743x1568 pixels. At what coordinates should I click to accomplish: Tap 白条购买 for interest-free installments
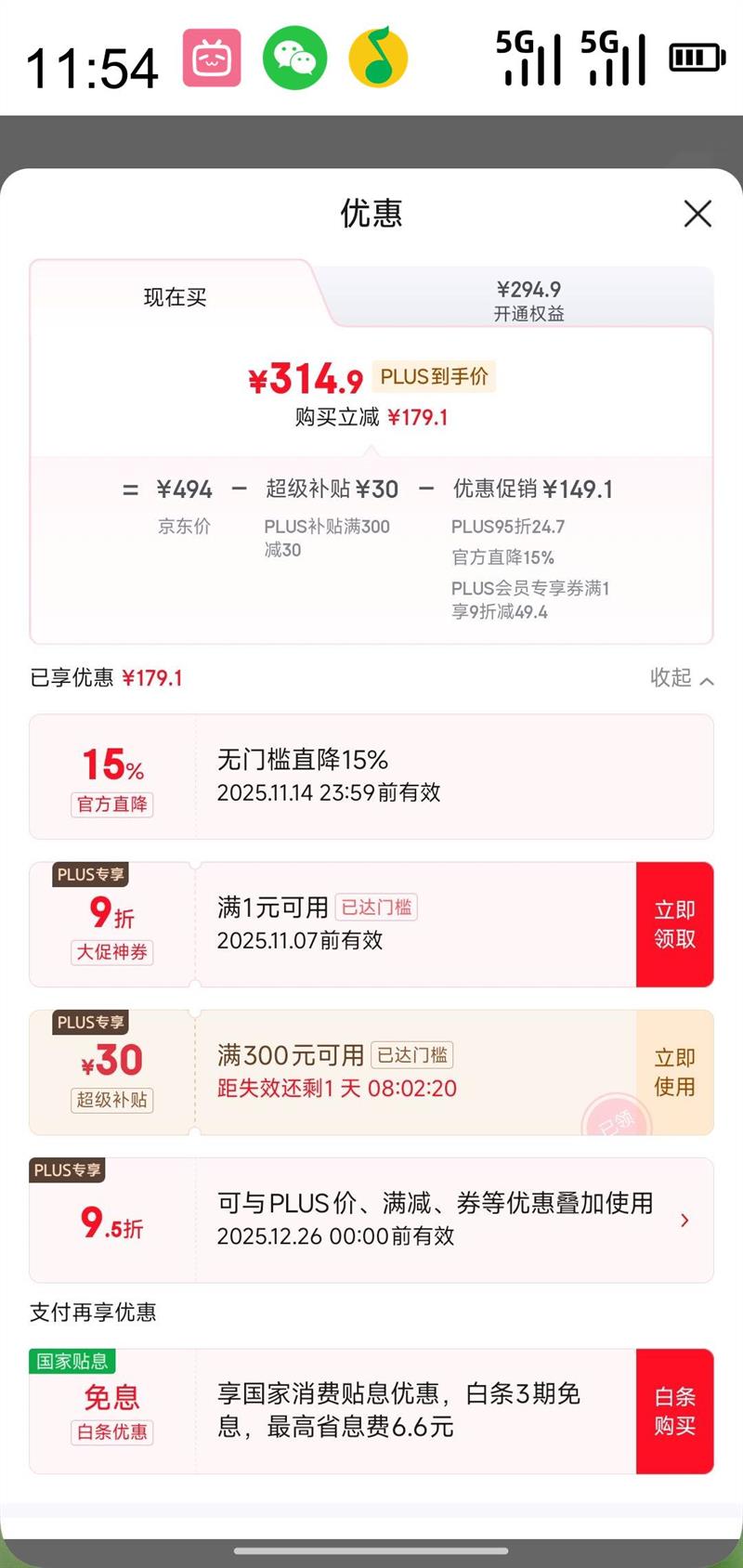click(x=674, y=1411)
